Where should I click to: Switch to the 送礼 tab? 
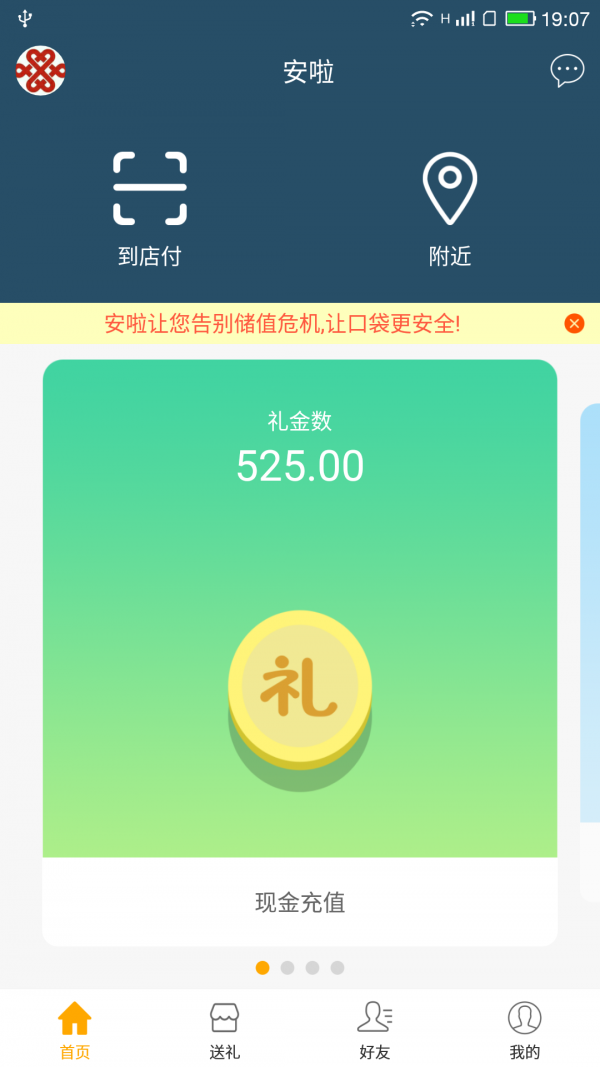[x=225, y=1030]
